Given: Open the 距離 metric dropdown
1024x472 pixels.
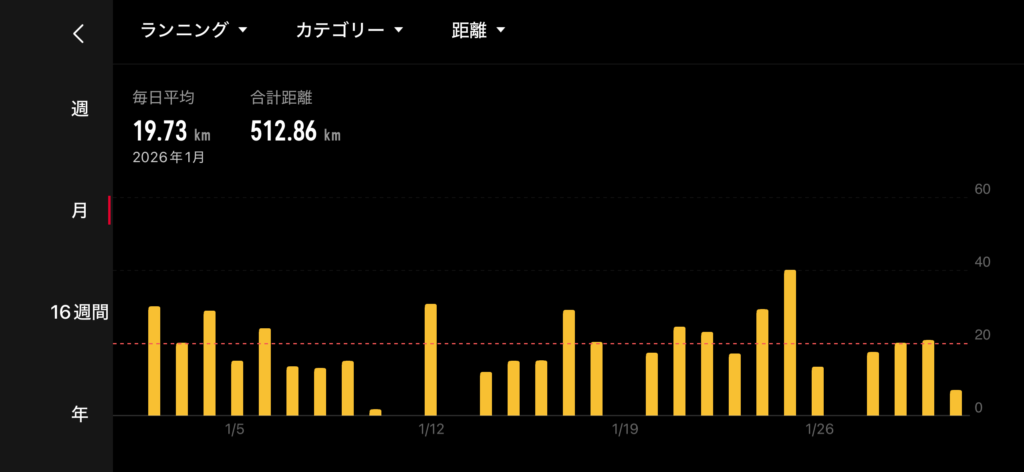Looking at the screenshot, I should pyautogui.click(x=479, y=30).
